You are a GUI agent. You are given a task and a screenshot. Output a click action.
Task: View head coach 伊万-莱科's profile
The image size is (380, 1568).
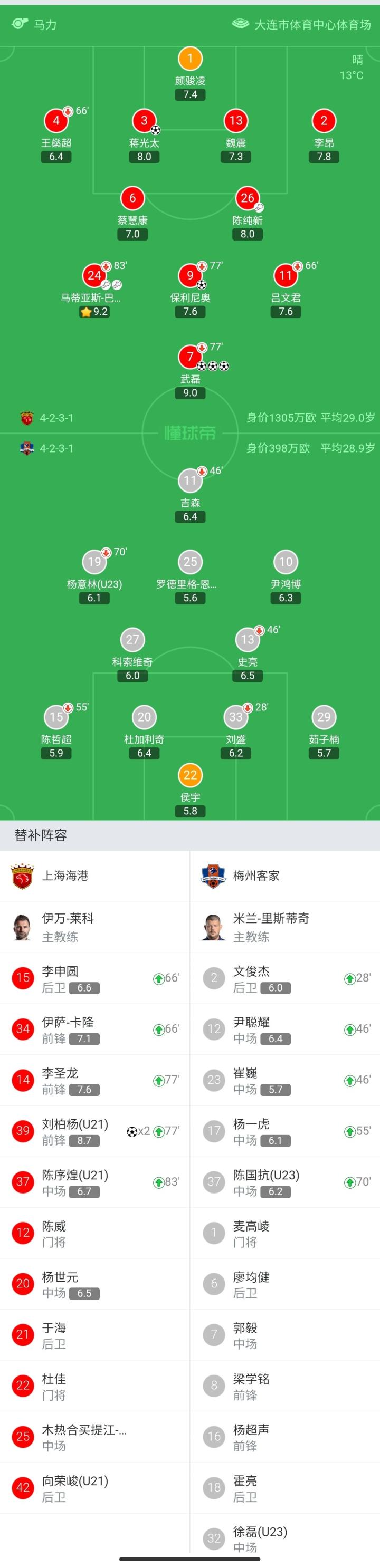coord(67,927)
